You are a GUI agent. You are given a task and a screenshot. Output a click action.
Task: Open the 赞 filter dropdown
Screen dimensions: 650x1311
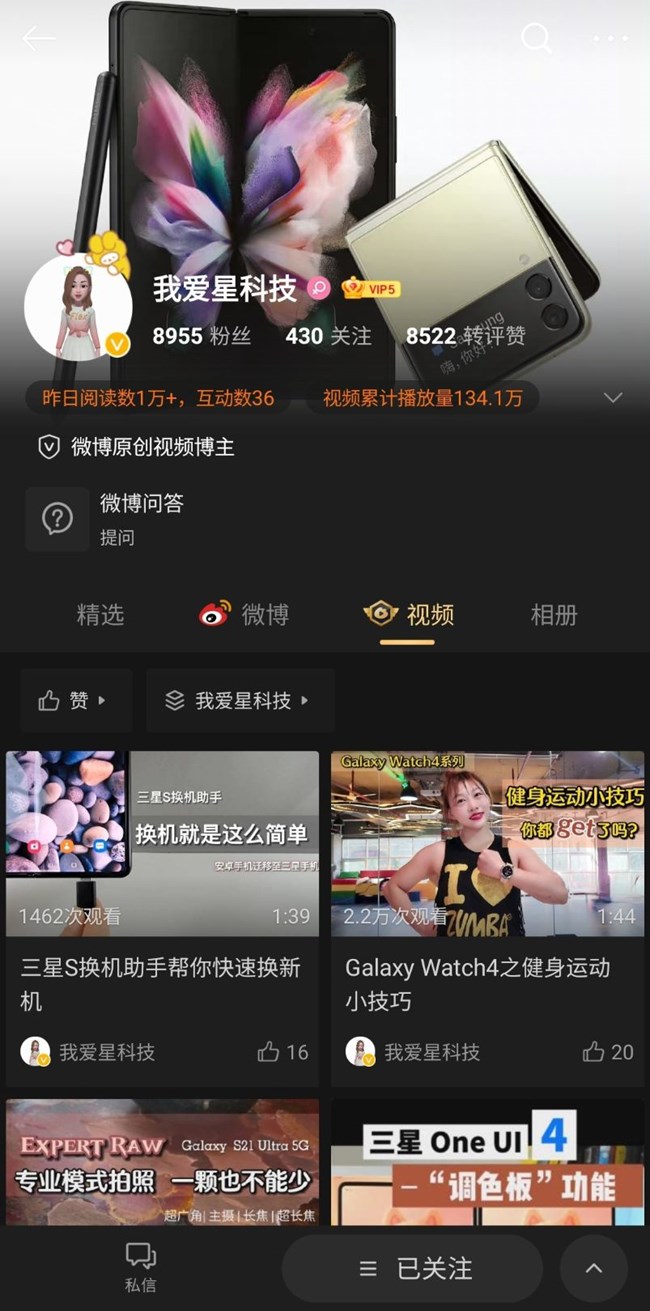75,701
